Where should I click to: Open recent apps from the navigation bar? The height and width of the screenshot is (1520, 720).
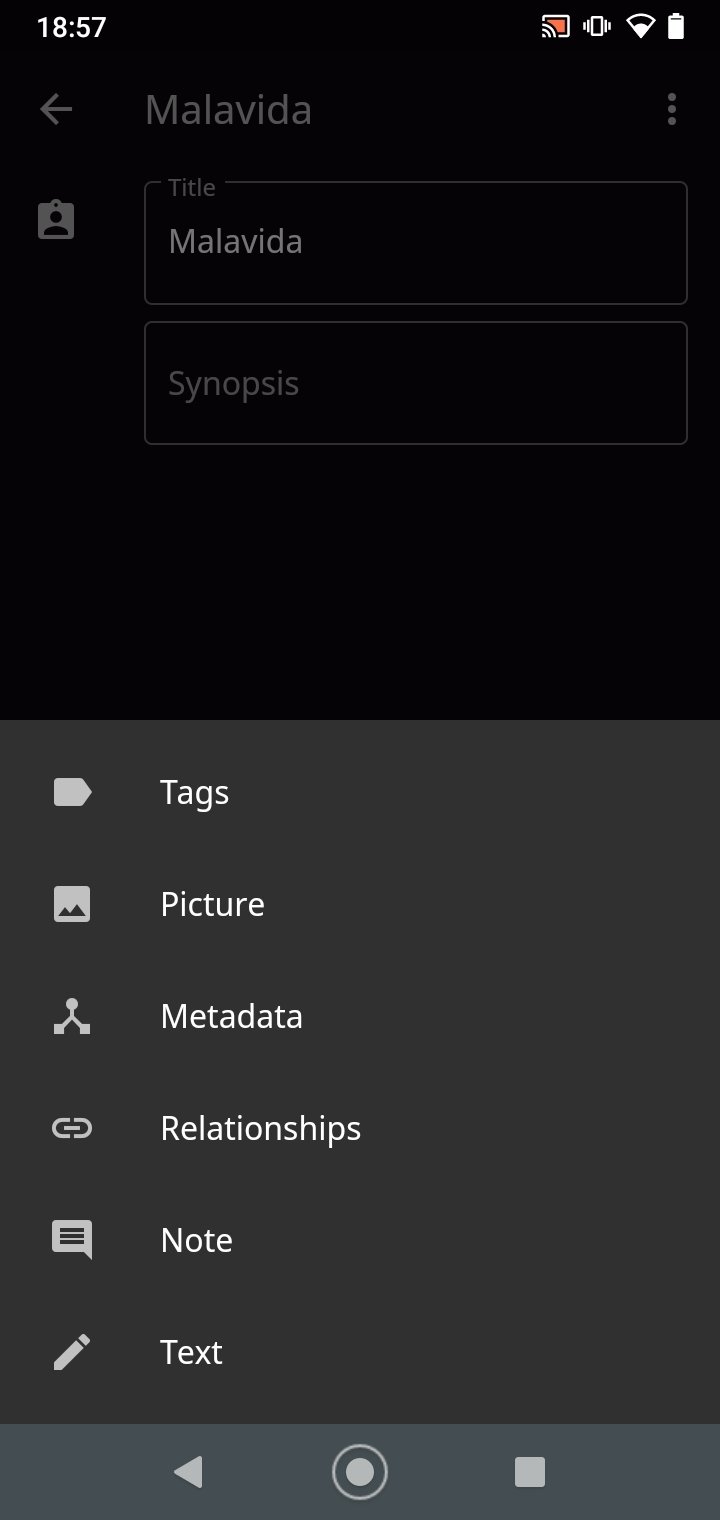[x=530, y=1472]
